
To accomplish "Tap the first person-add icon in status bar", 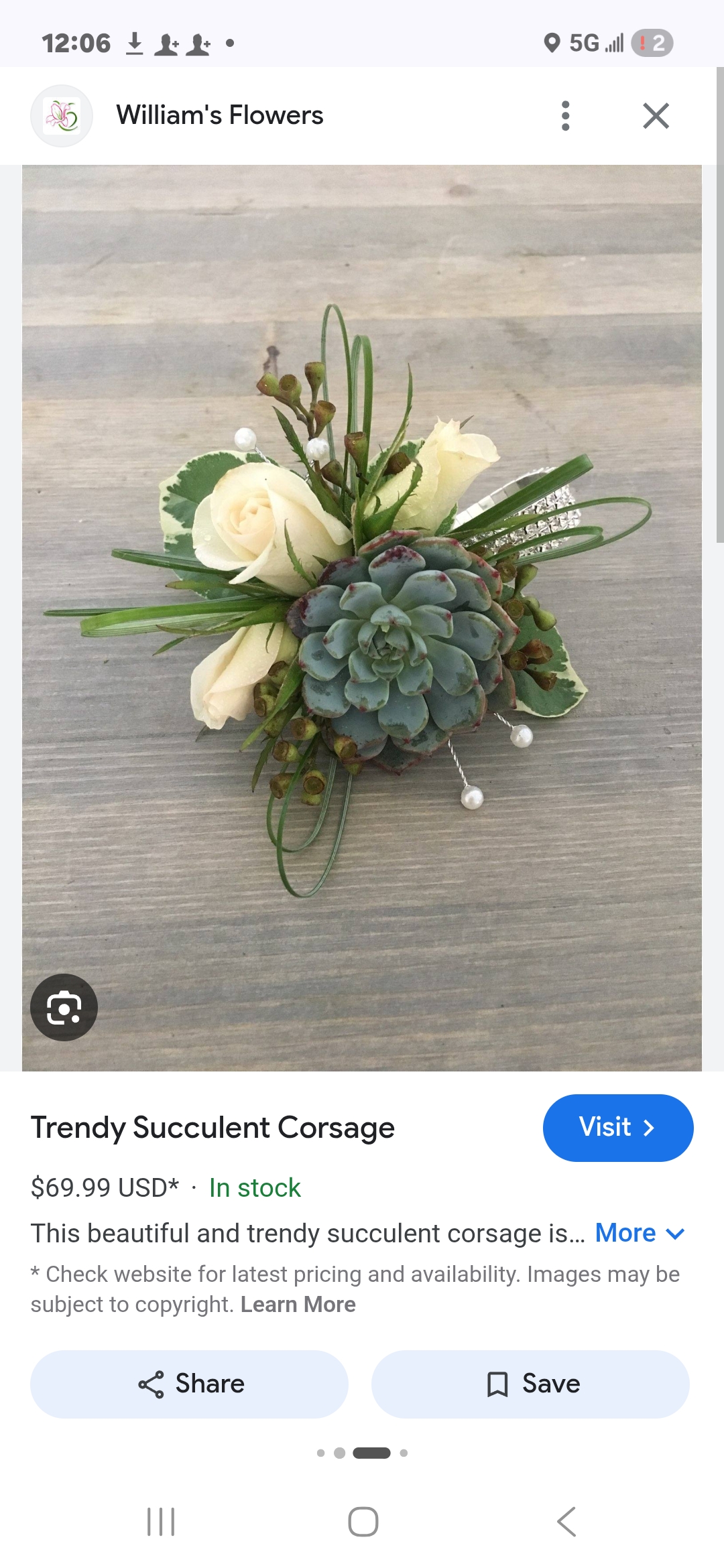I will click(167, 44).
